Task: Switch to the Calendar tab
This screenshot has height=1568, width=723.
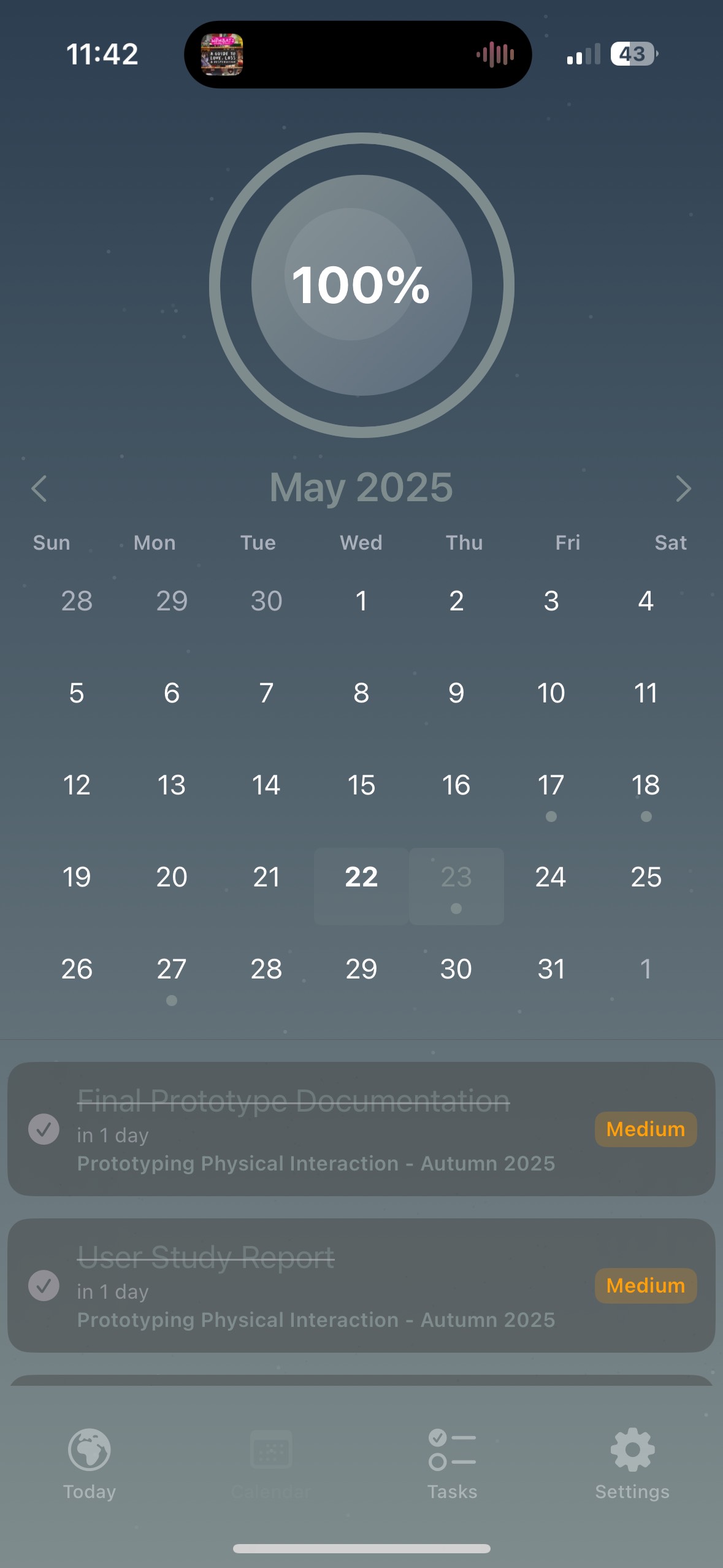Action: click(x=271, y=1463)
